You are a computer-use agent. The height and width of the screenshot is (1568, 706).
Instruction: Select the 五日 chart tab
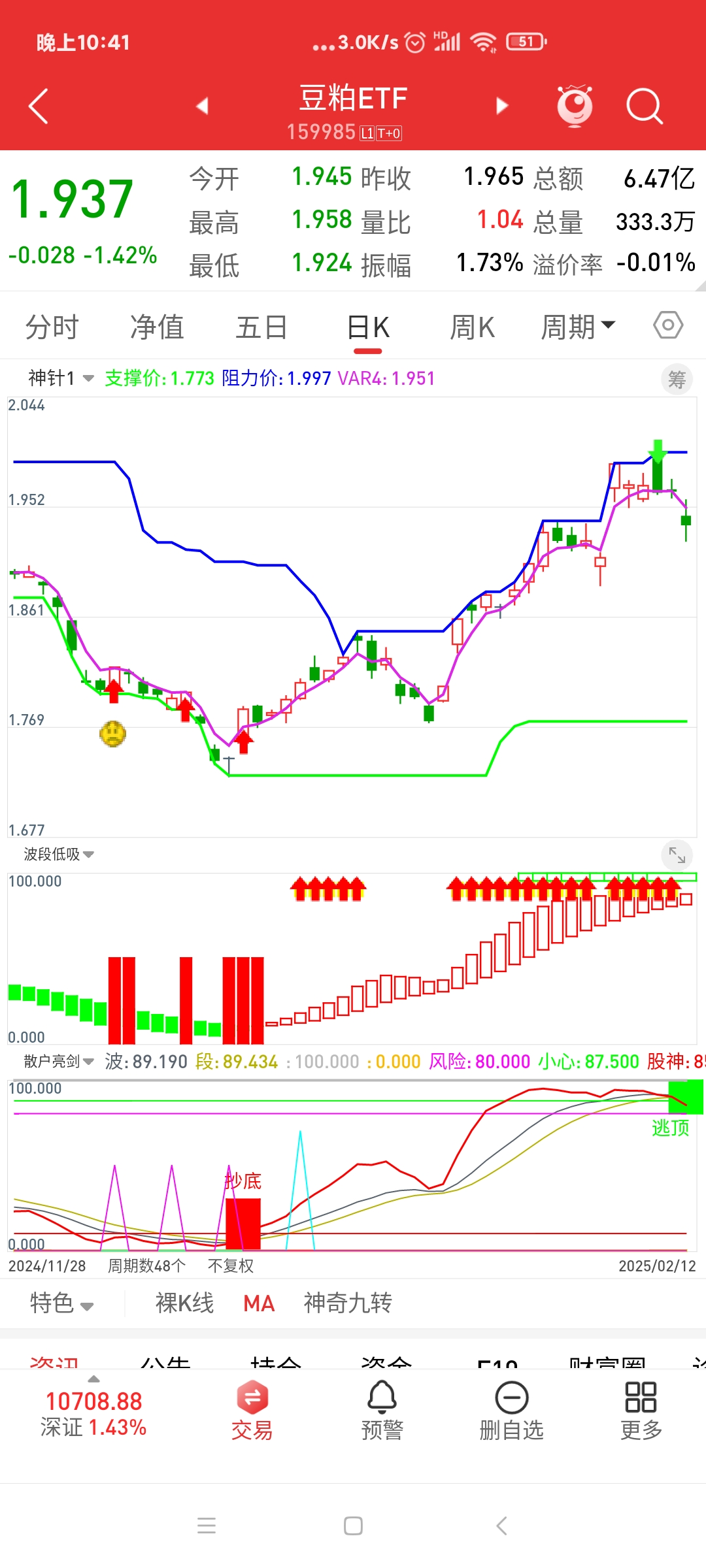[261, 327]
